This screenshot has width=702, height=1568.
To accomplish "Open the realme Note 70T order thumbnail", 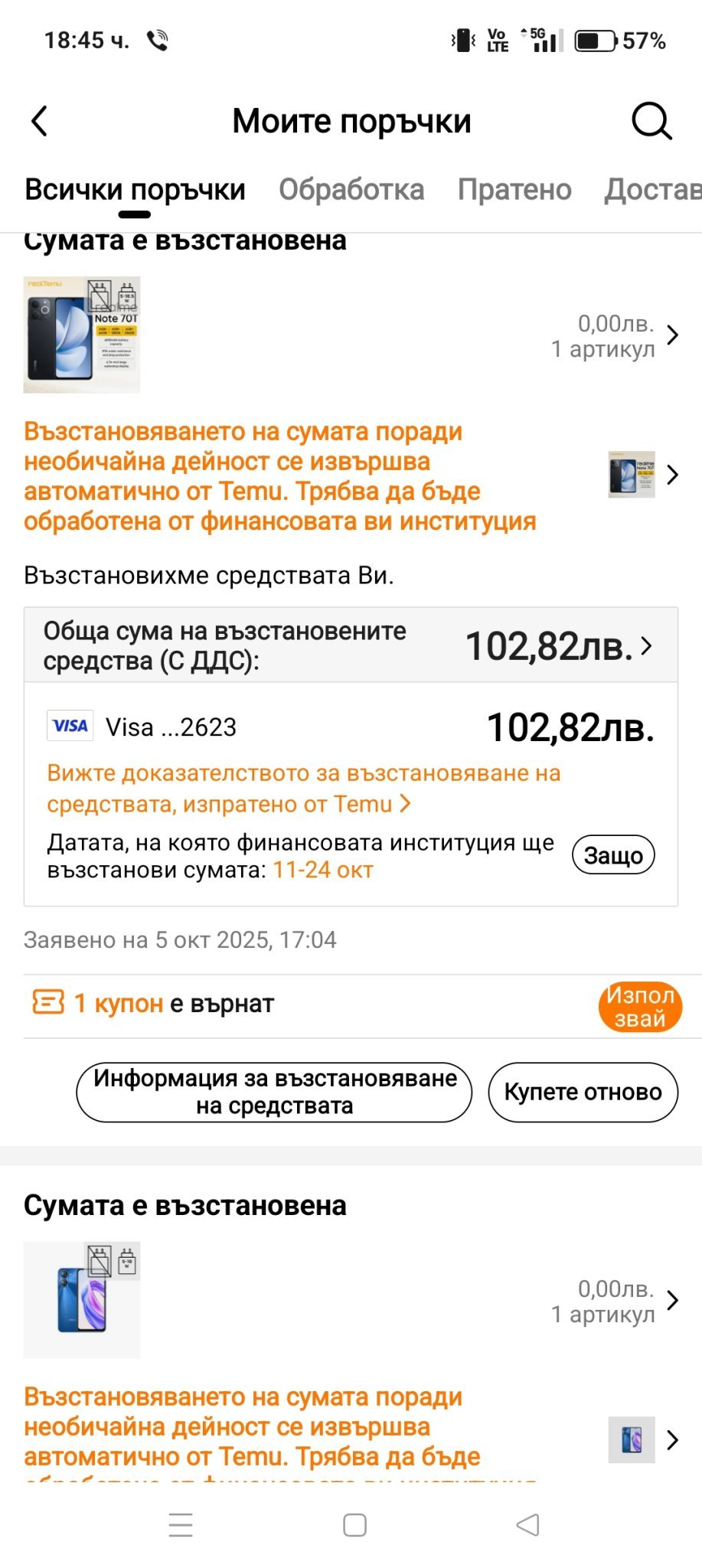I will click(x=82, y=335).
